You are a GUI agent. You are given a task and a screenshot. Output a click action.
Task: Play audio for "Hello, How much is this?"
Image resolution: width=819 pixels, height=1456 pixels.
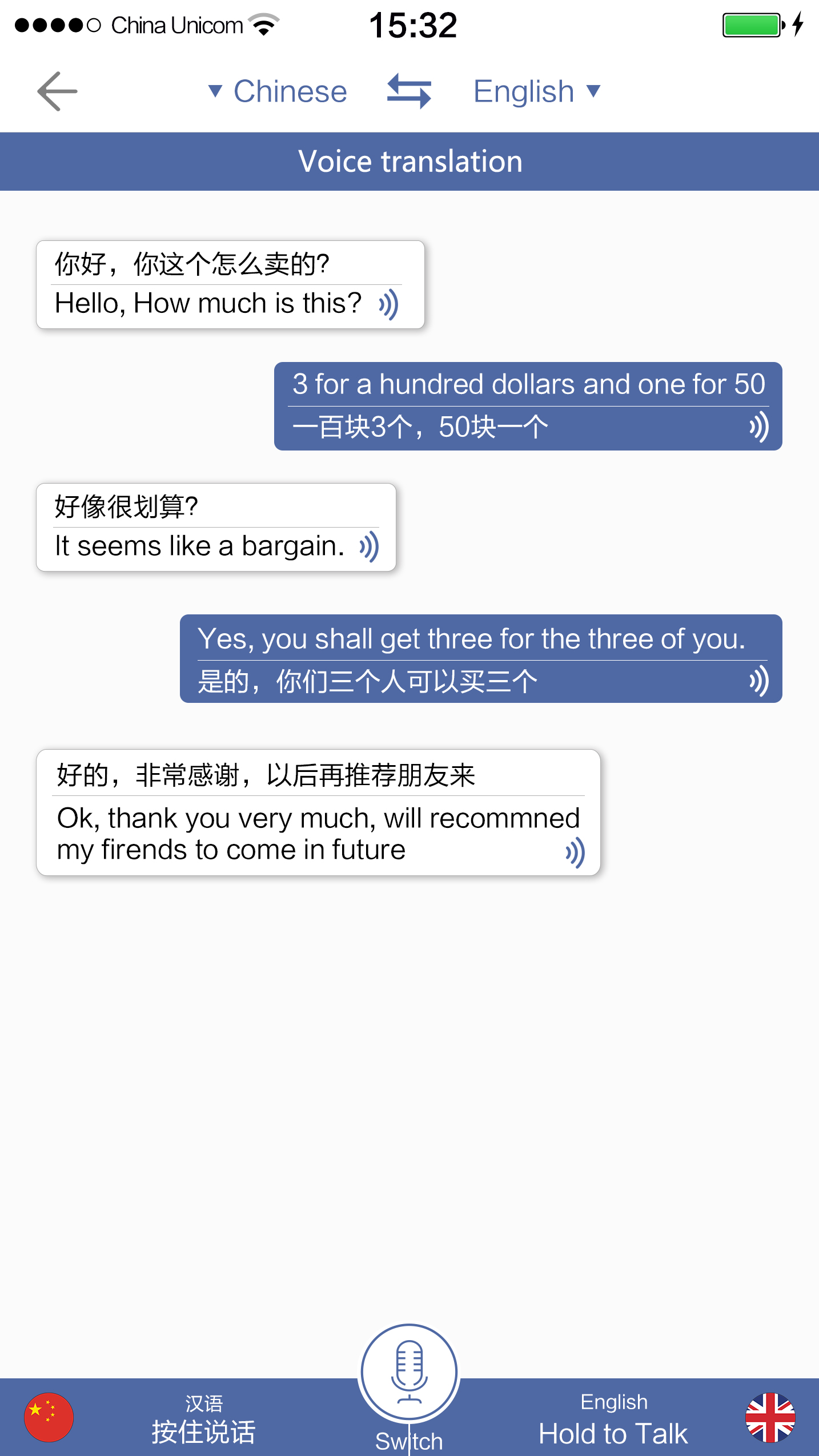pyautogui.click(x=388, y=304)
